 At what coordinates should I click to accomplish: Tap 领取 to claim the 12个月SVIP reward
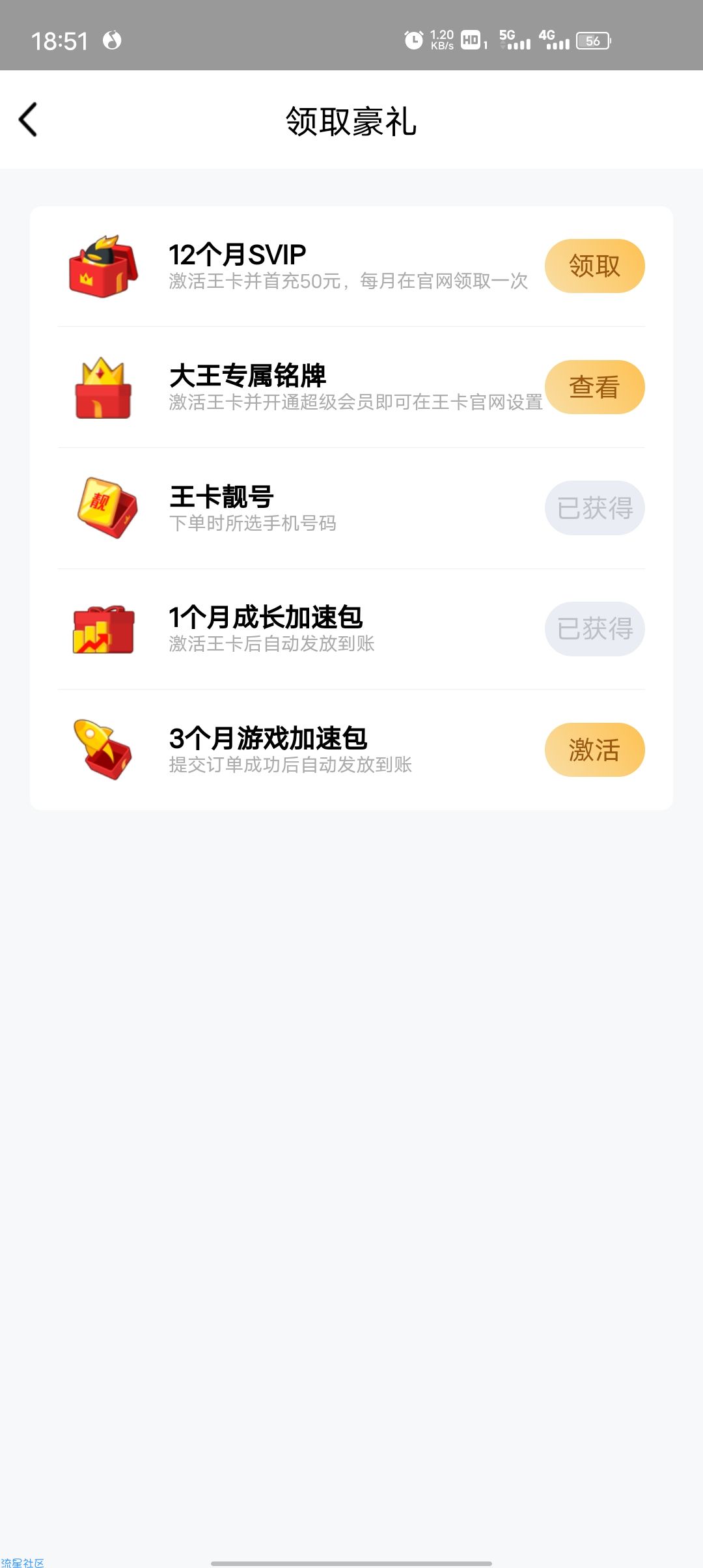pyautogui.click(x=594, y=266)
